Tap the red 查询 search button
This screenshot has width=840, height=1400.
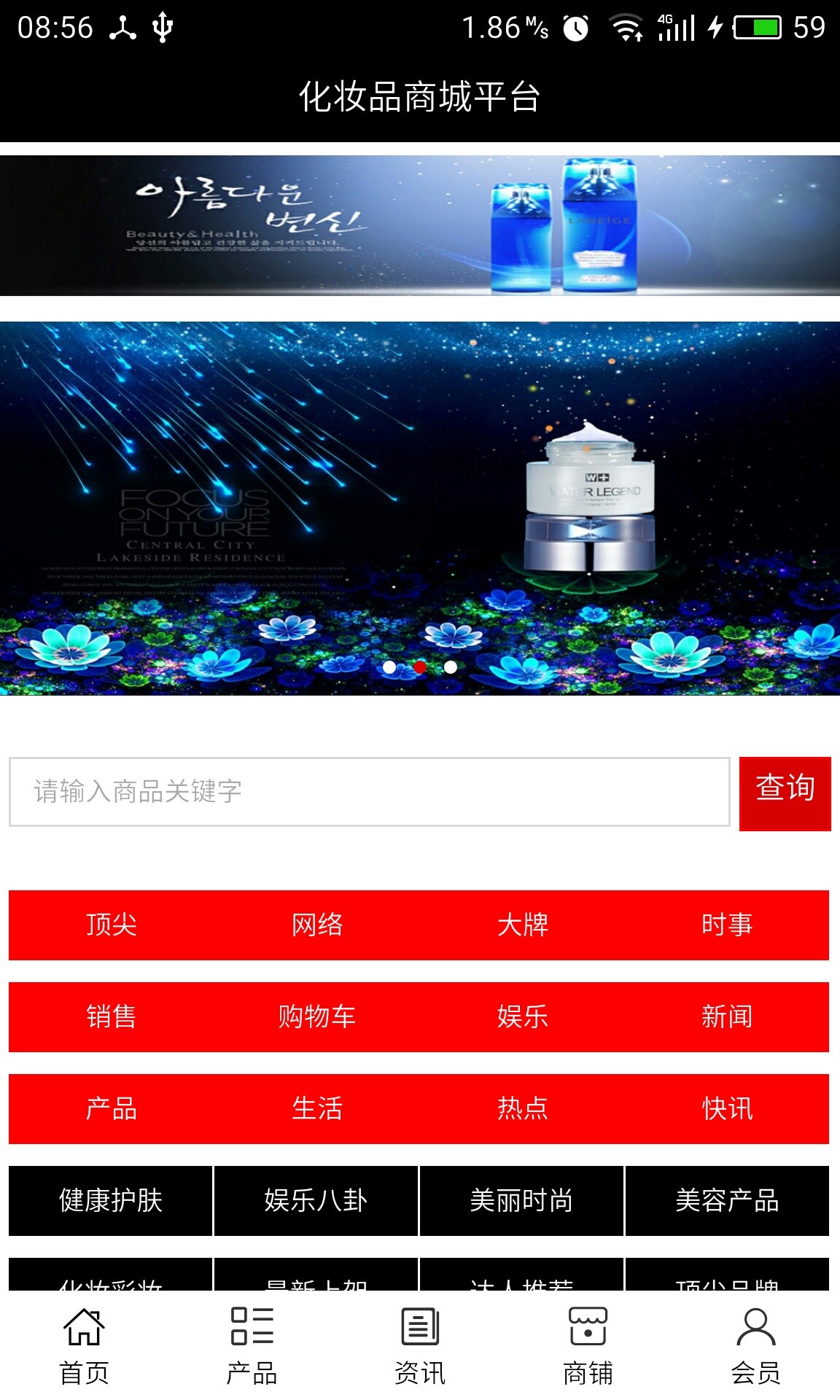coord(785,793)
